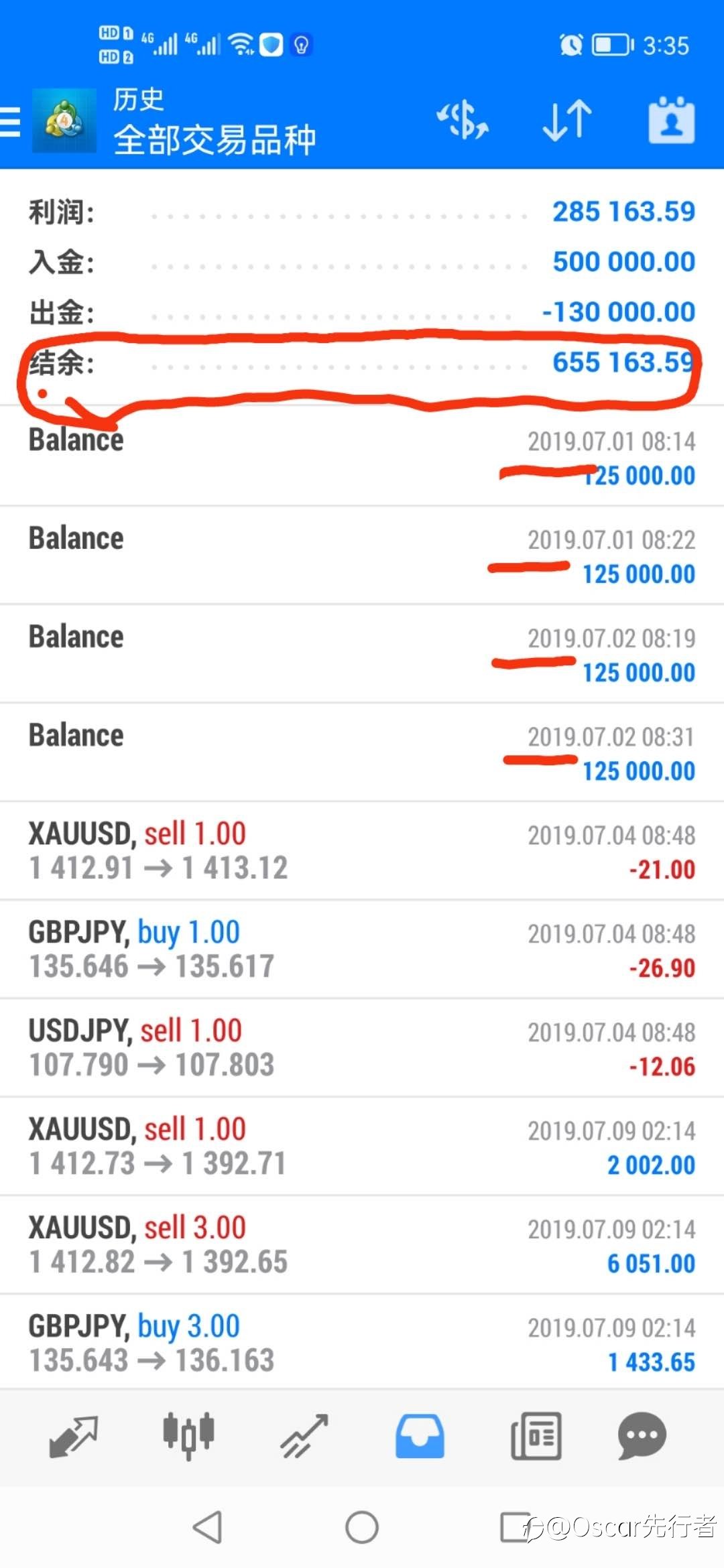Tap the system back button

tap(207, 1527)
